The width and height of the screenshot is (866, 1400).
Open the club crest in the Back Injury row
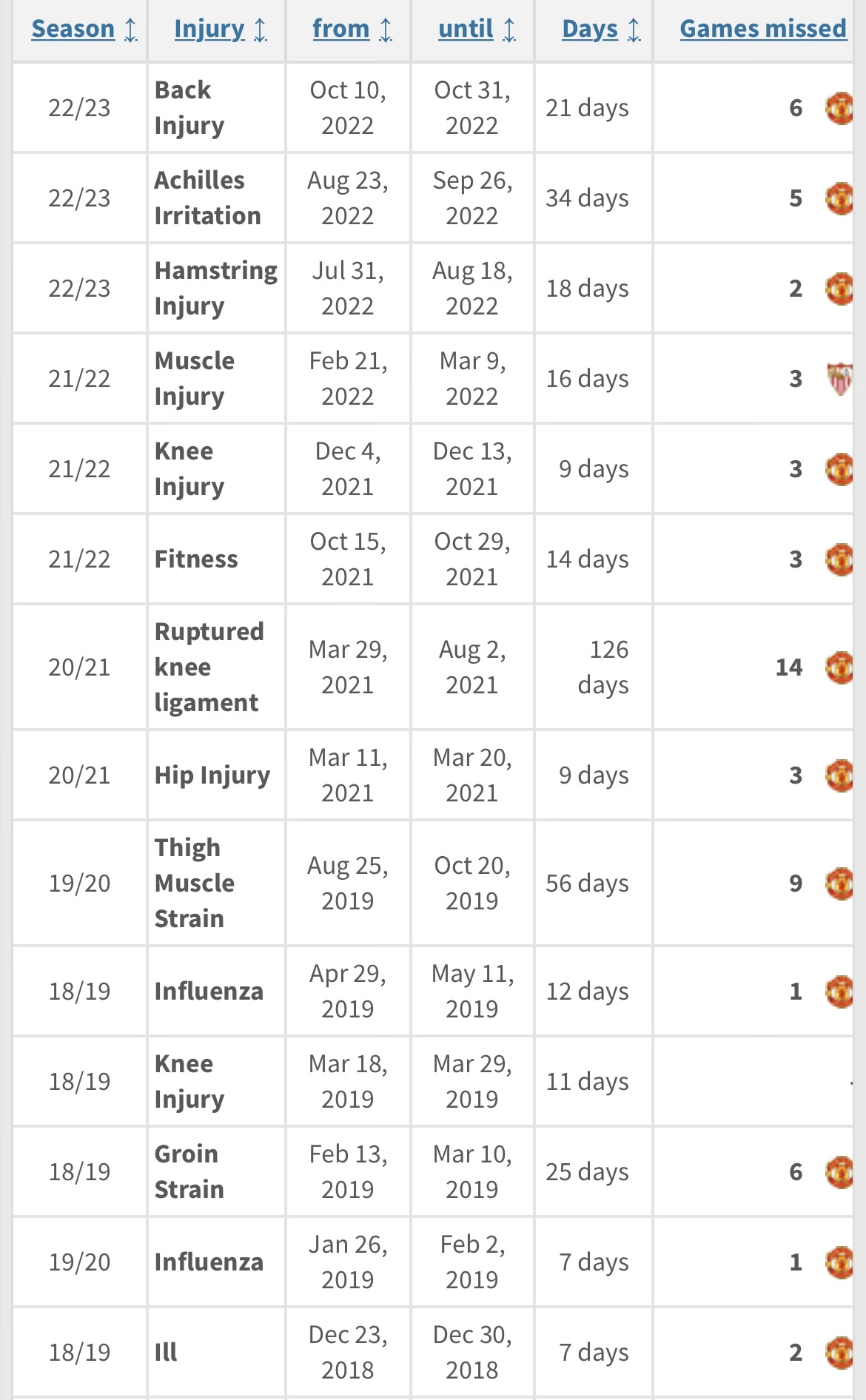tap(840, 108)
